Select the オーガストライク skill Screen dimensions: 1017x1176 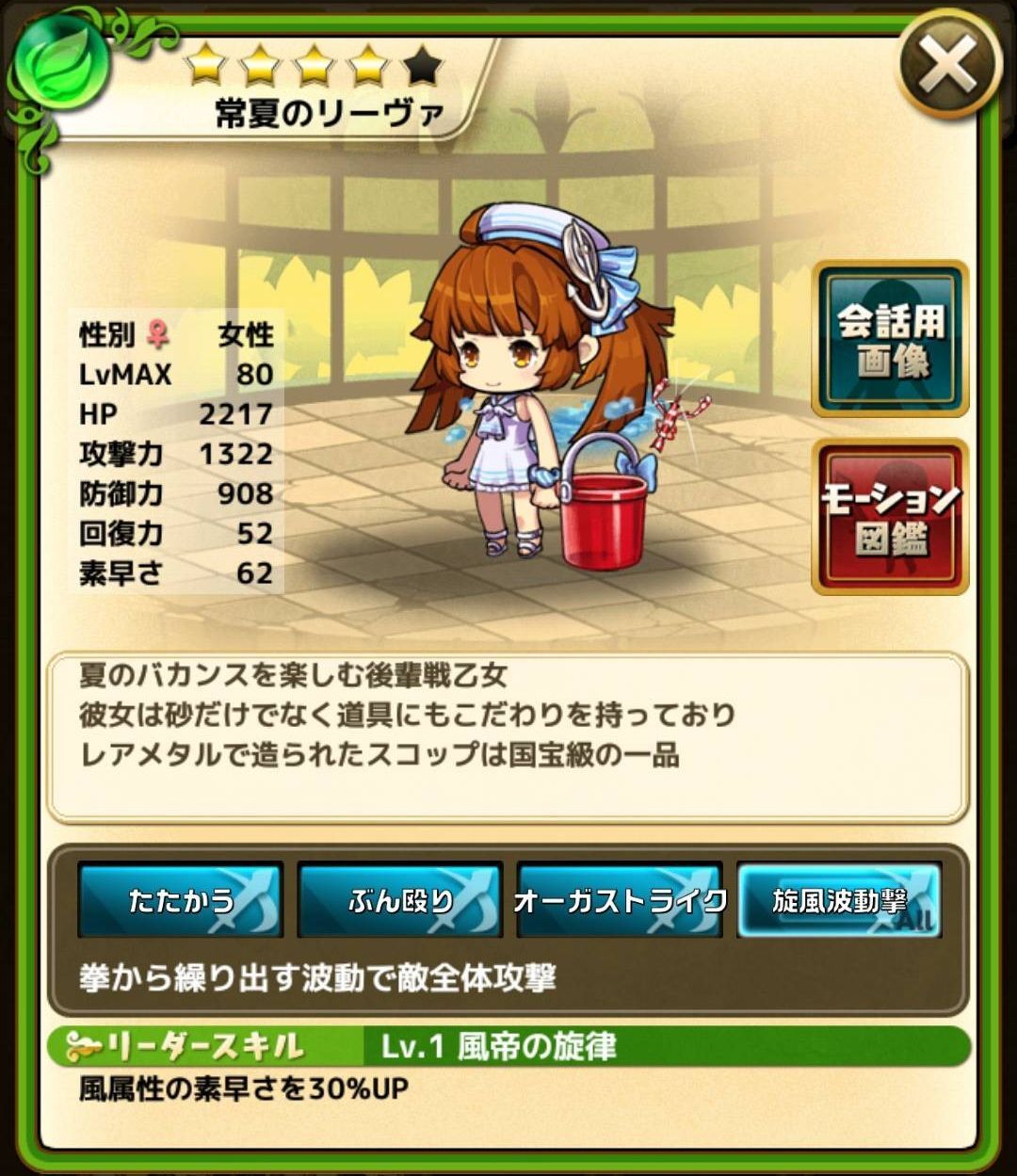620,900
